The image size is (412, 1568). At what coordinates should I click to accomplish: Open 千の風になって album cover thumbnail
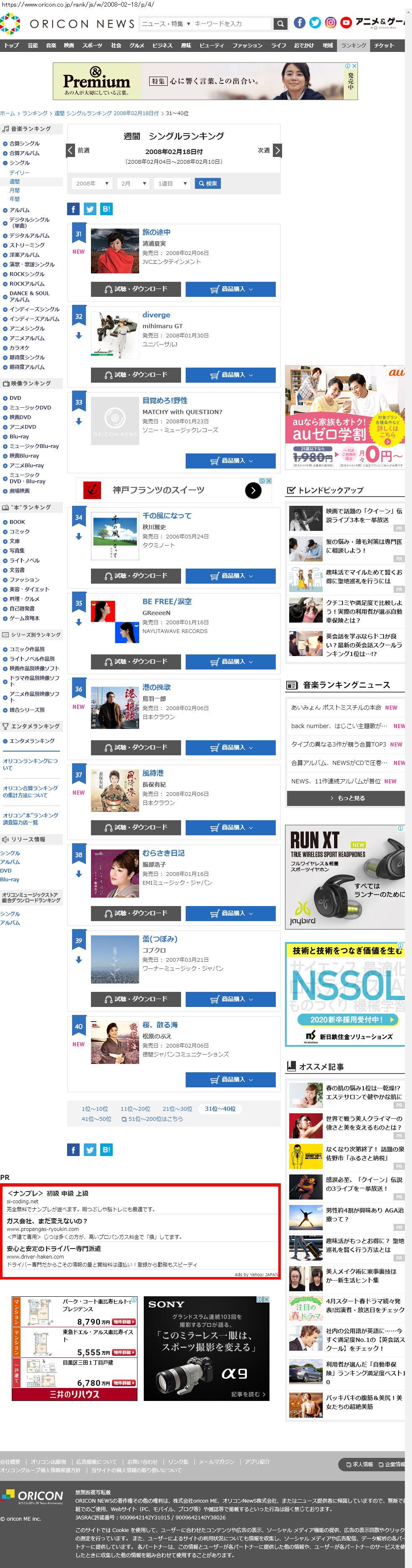pos(114,536)
